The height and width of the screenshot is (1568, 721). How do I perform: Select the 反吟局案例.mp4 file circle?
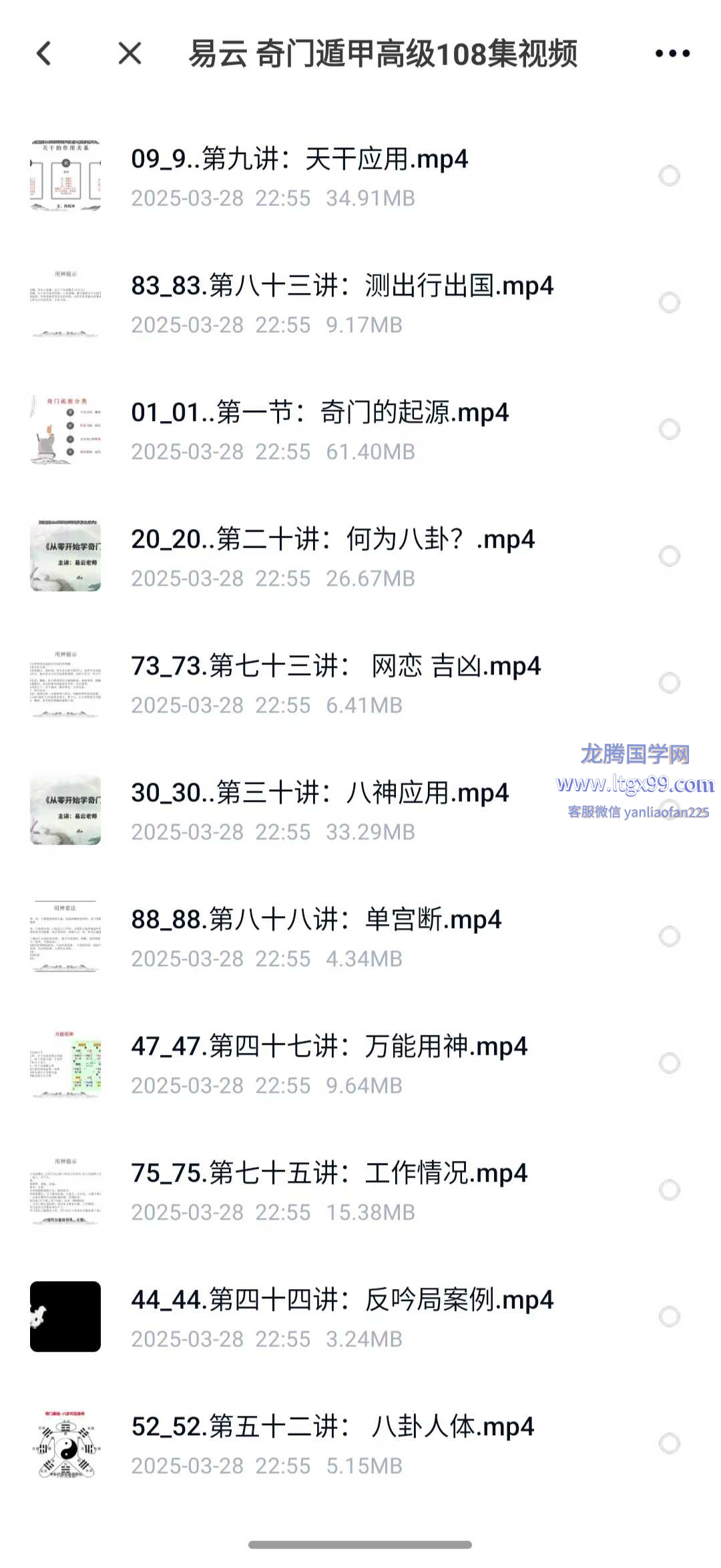669,1317
